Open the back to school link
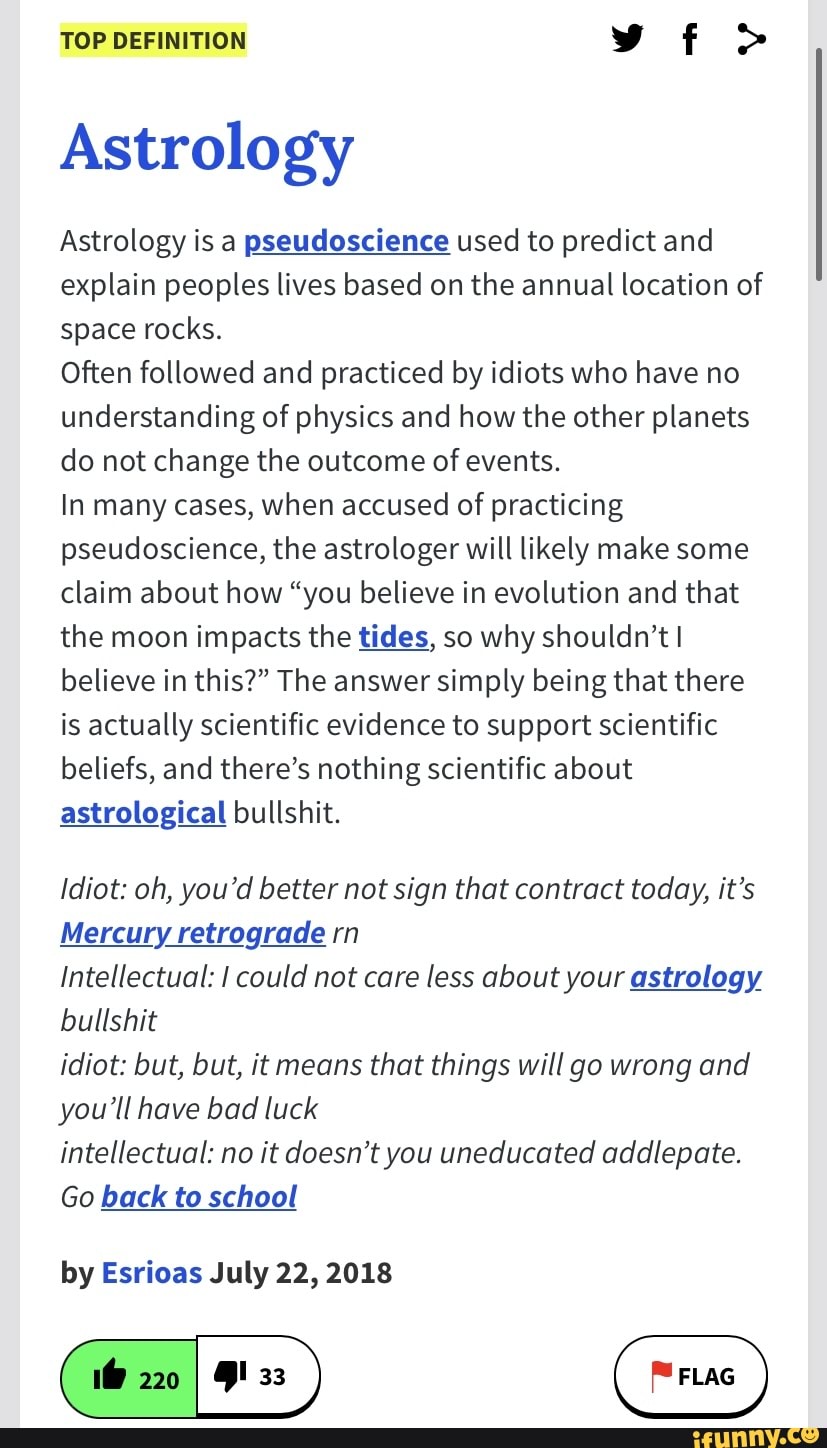Screen dimensions: 827x1448 tap(199, 1197)
